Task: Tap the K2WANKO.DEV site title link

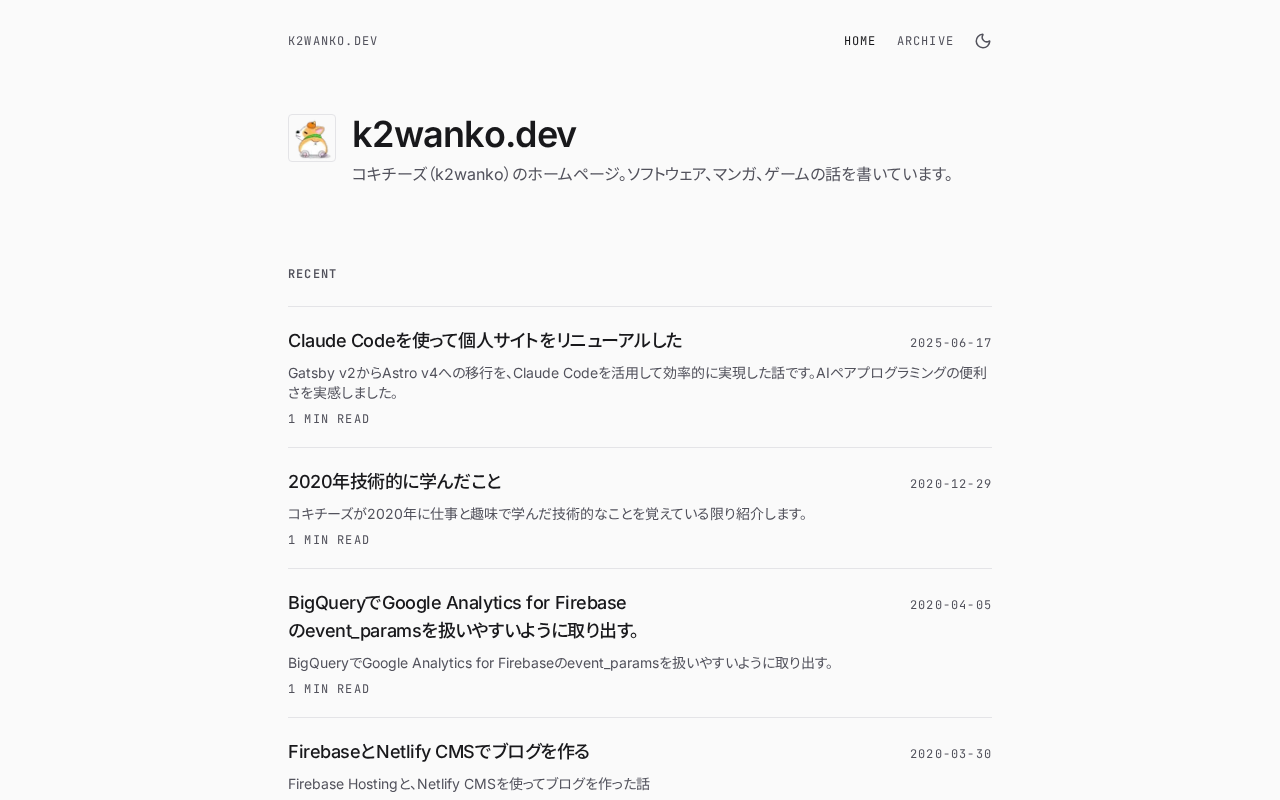Action: click(333, 41)
